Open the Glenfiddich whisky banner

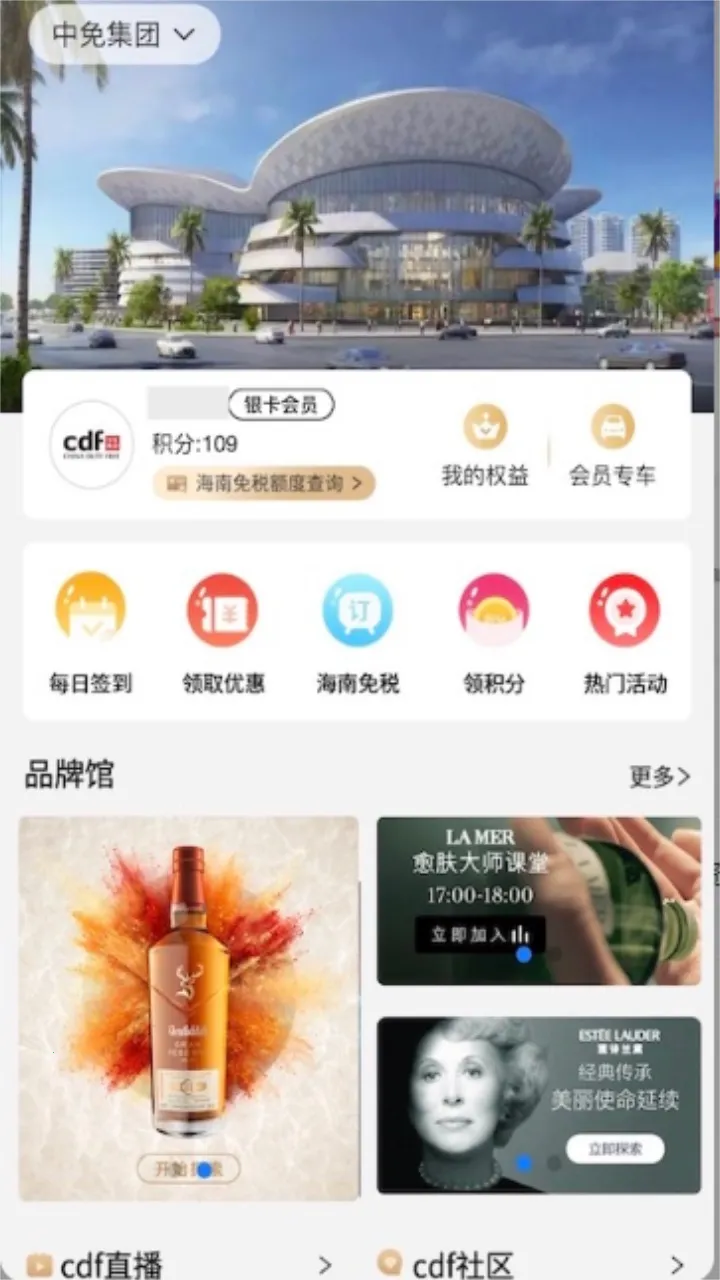tap(189, 1008)
